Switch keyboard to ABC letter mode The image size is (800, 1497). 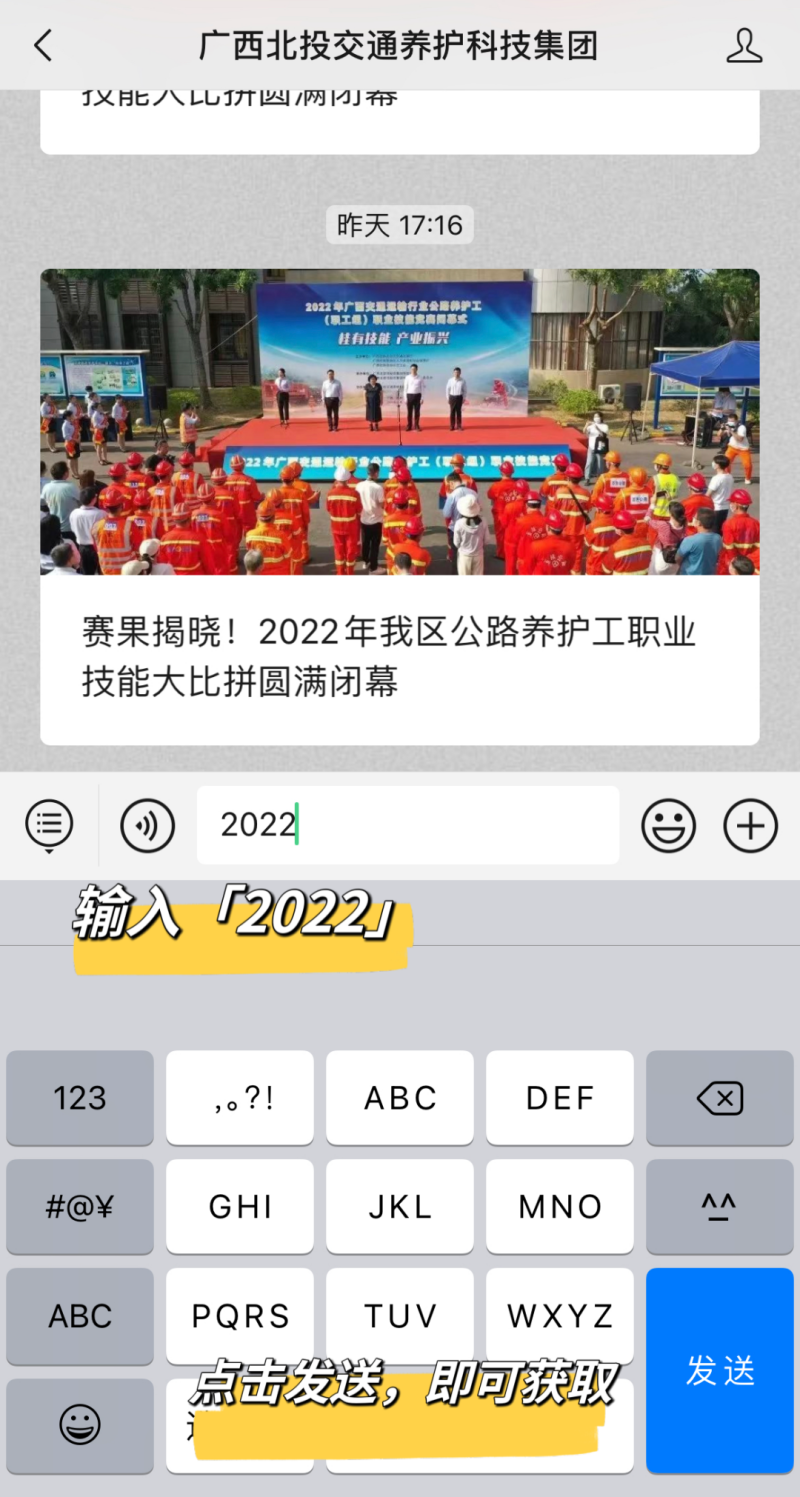coord(79,1316)
